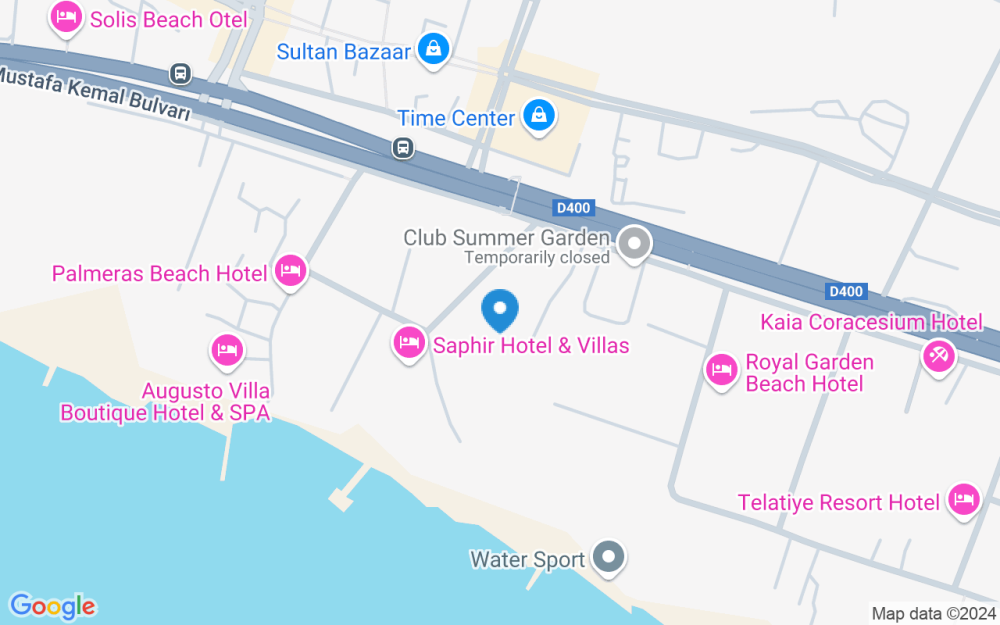This screenshot has width=1000, height=625.
Task: Select the Telatiye Resort Hotel marker
Action: click(x=964, y=499)
